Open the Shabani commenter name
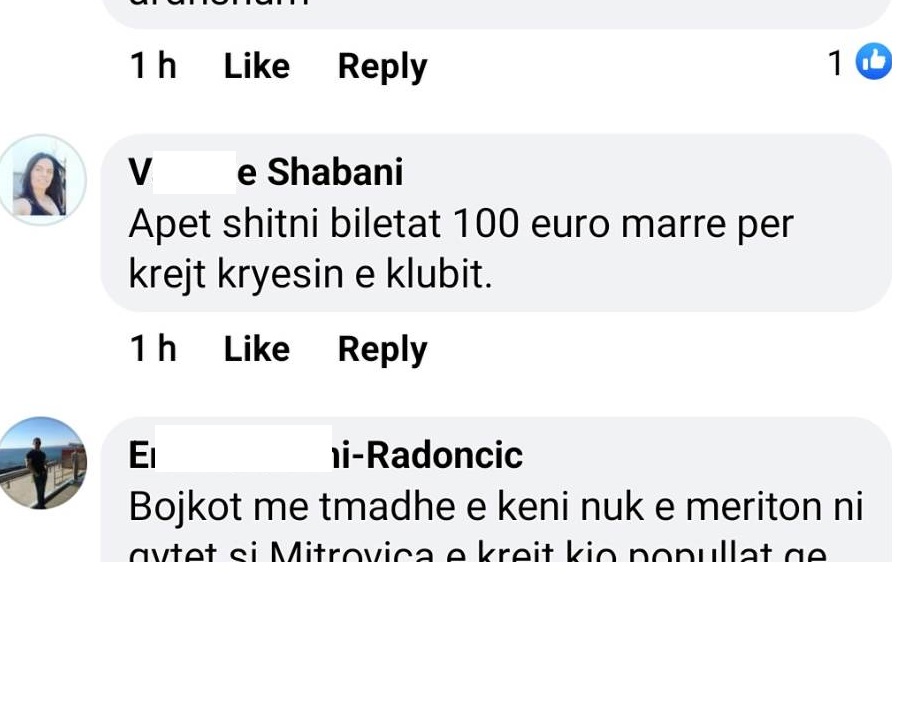914x710 pixels. tap(266, 172)
